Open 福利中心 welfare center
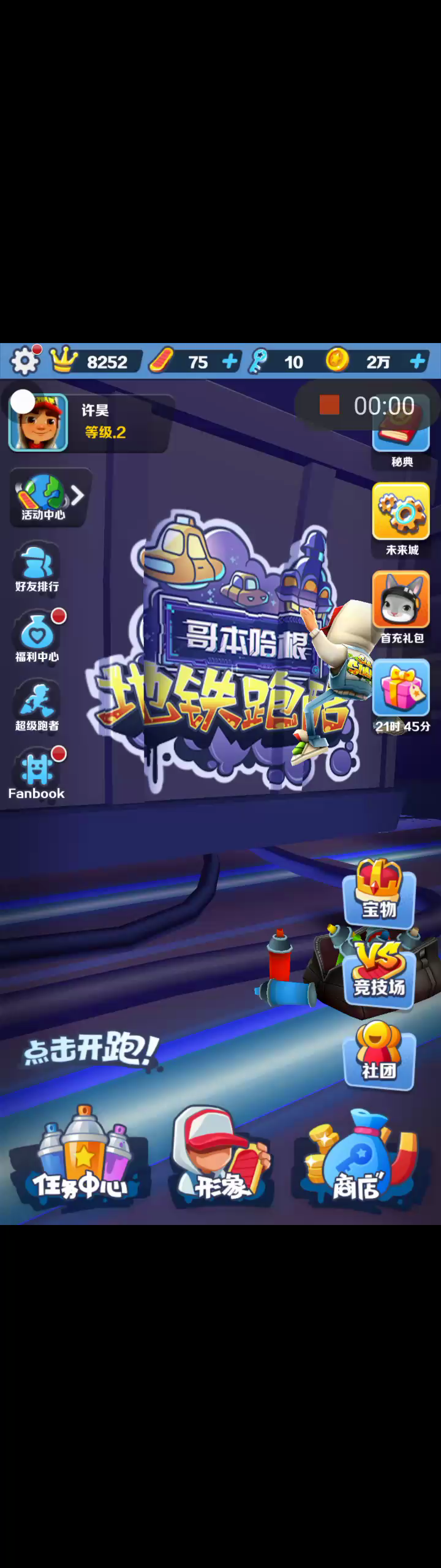The width and height of the screenshot is (441, 1568). (x=37, y=637)
